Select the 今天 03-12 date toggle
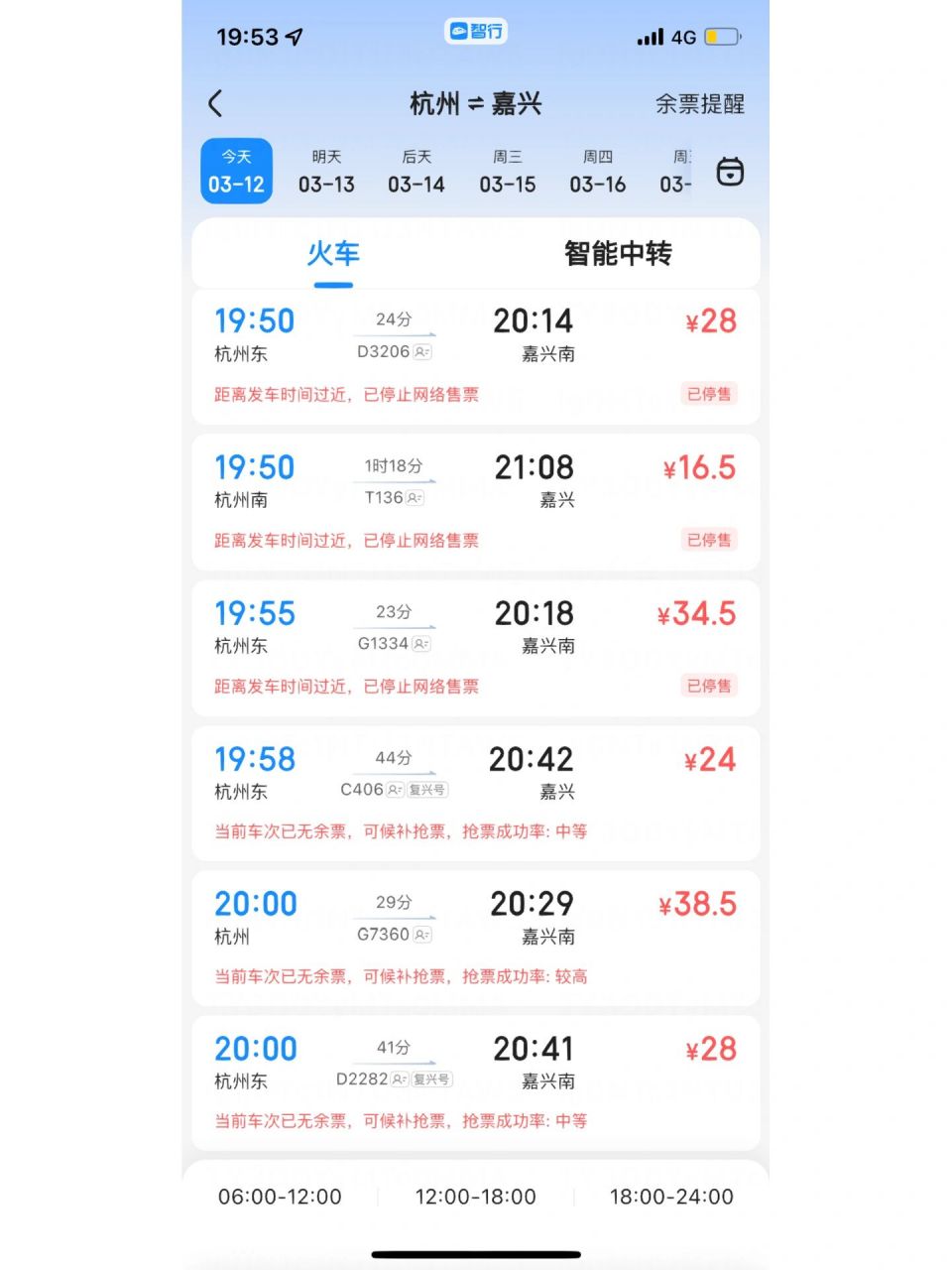This screenshot has width=952, height=1270. 235,171
